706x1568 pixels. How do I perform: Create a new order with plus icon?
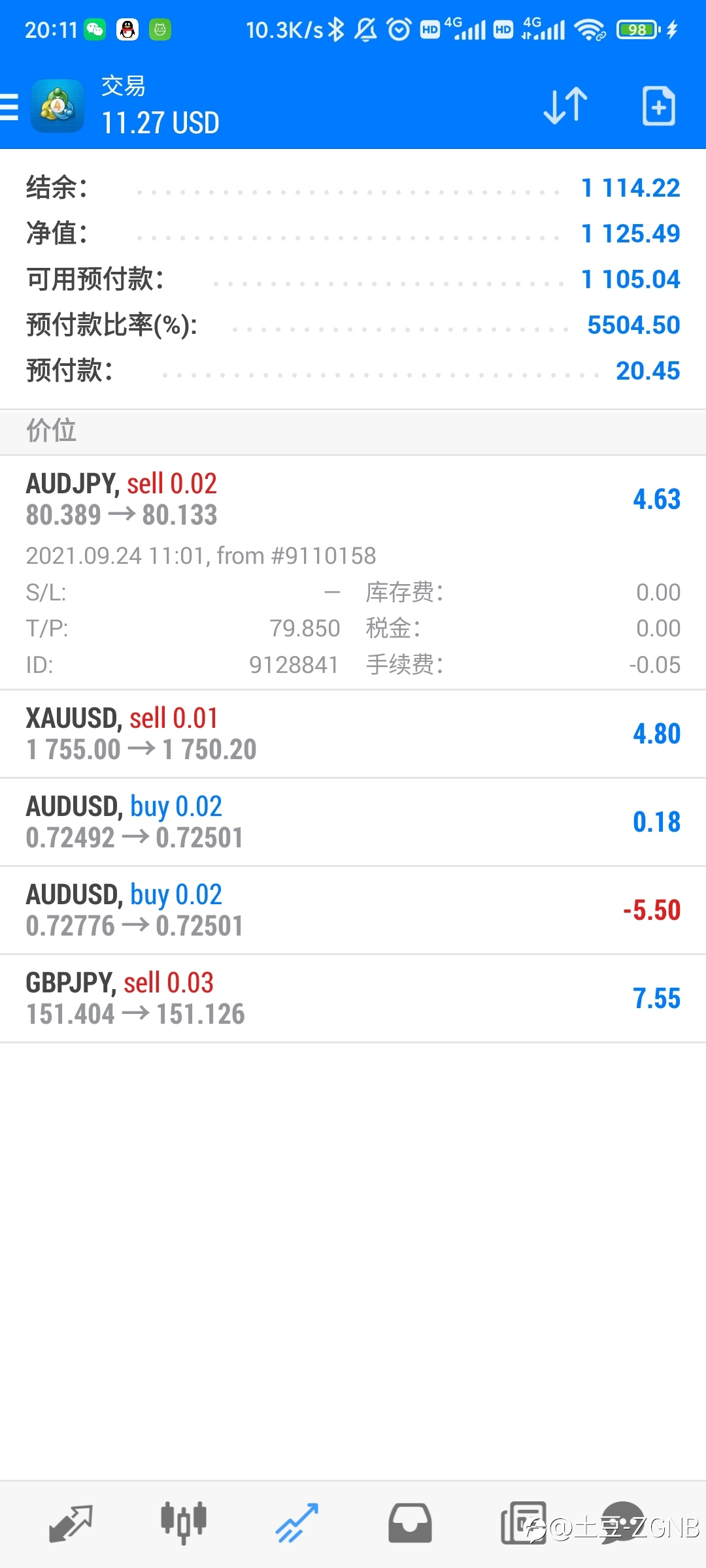click(658, 106)
